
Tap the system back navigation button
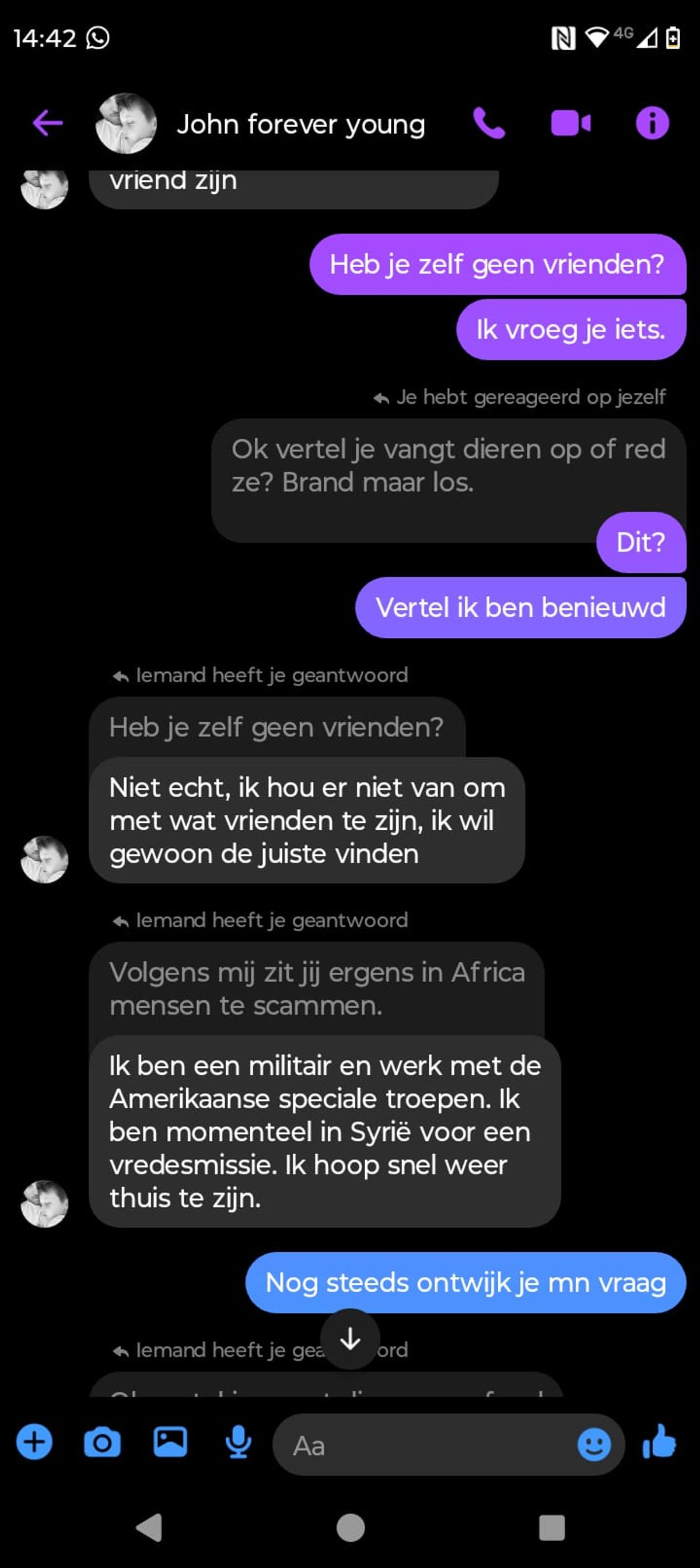(x=149, y=1527)
